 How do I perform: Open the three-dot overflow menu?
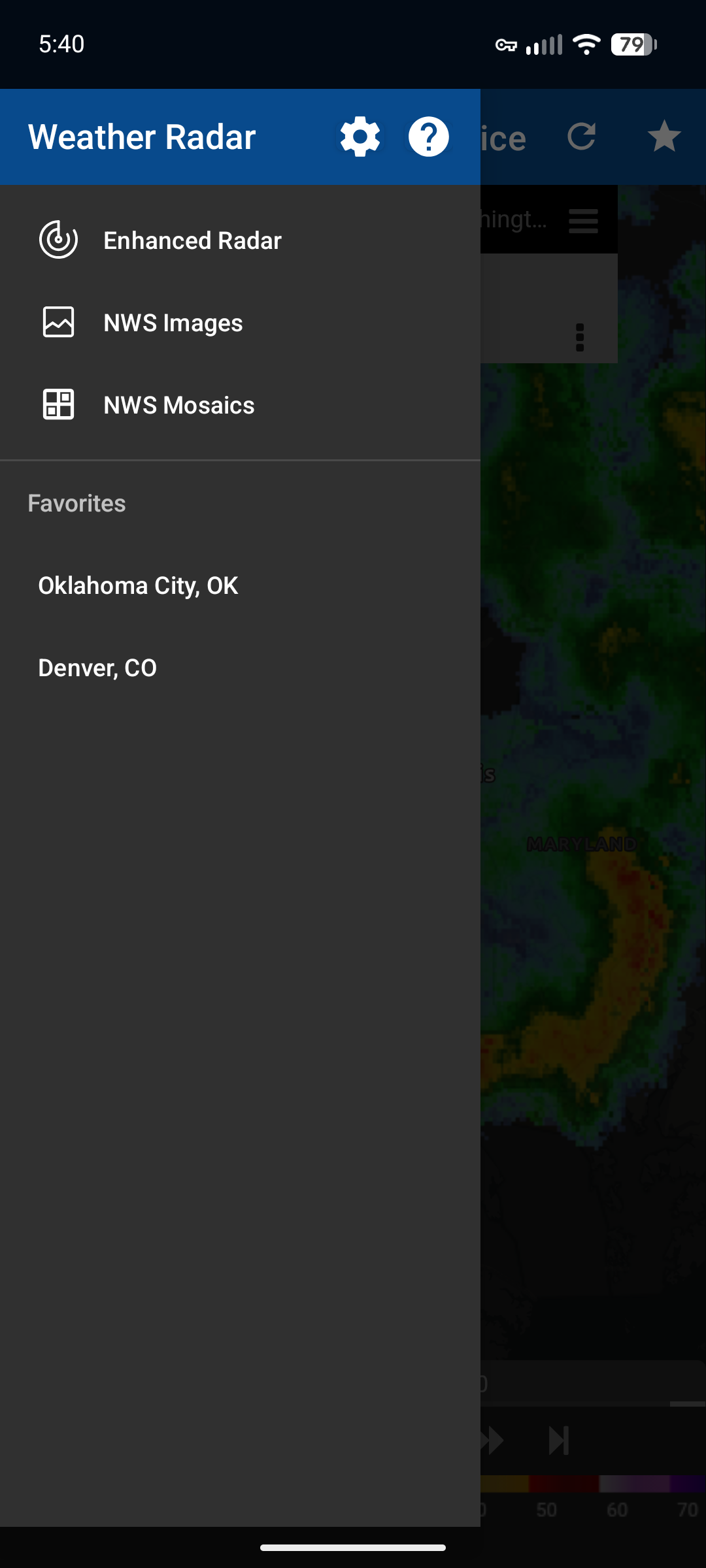click(x=580, y=338)
